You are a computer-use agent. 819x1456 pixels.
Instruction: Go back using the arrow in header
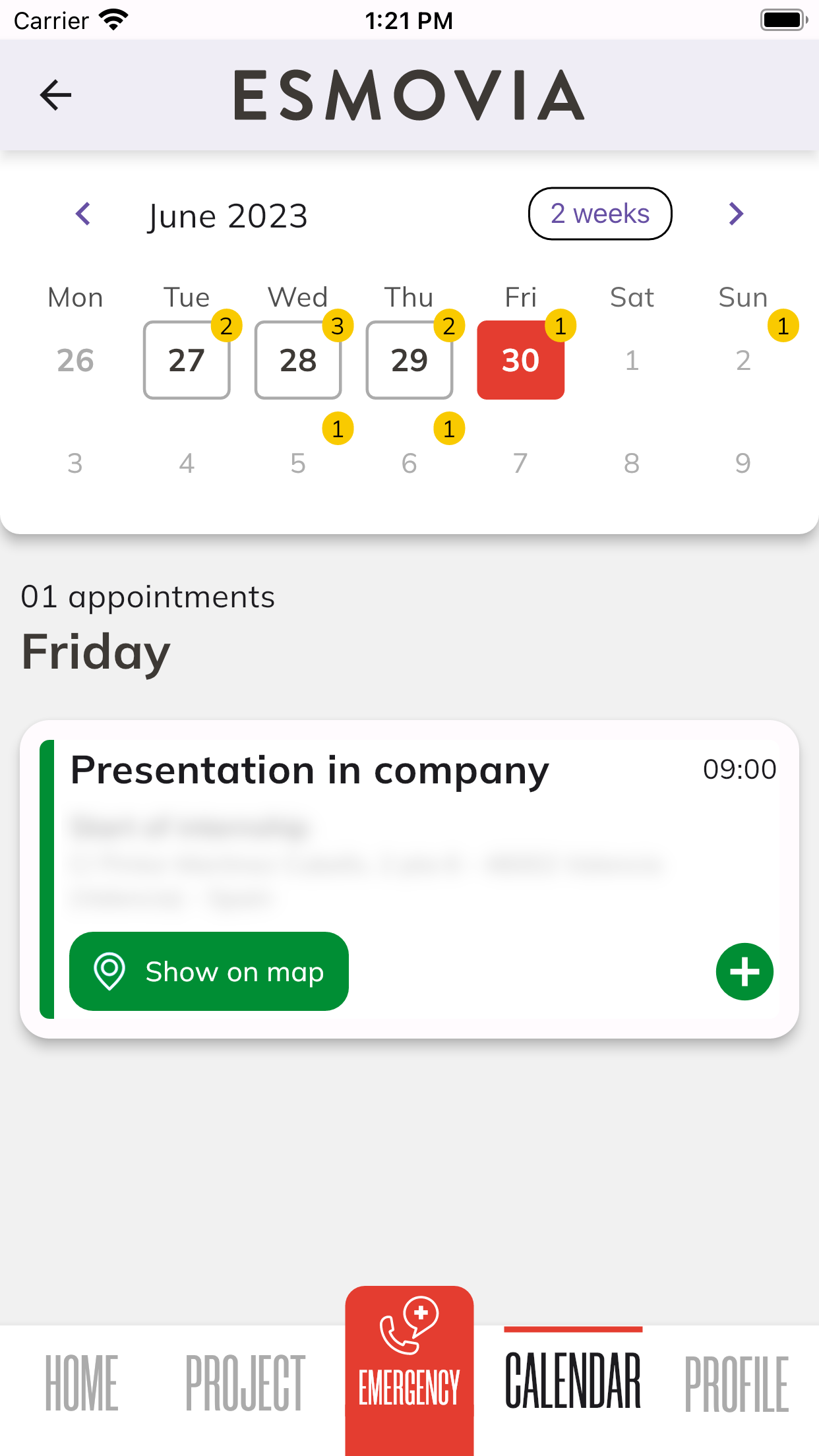(x=55, y=95)
